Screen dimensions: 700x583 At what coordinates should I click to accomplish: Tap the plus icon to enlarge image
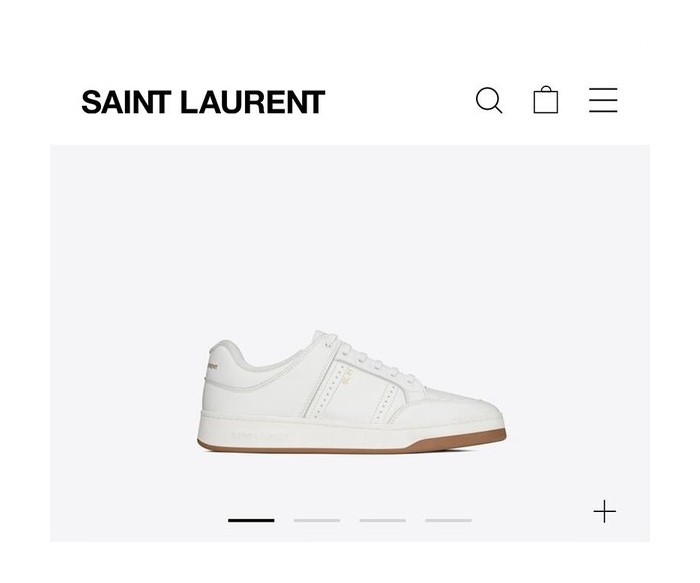point(605,512)
